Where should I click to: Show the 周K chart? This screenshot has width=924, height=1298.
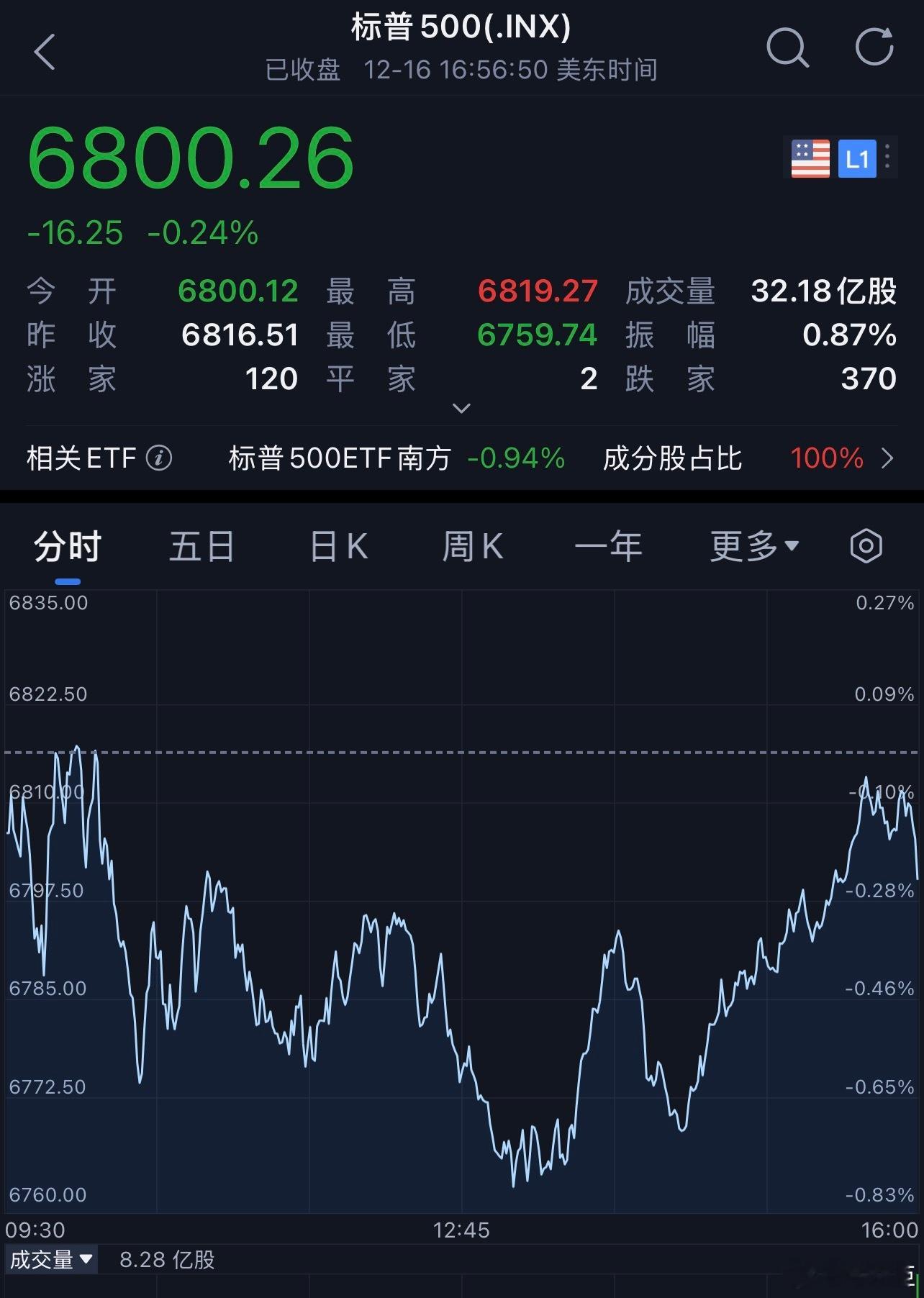(x=472, y=547)
